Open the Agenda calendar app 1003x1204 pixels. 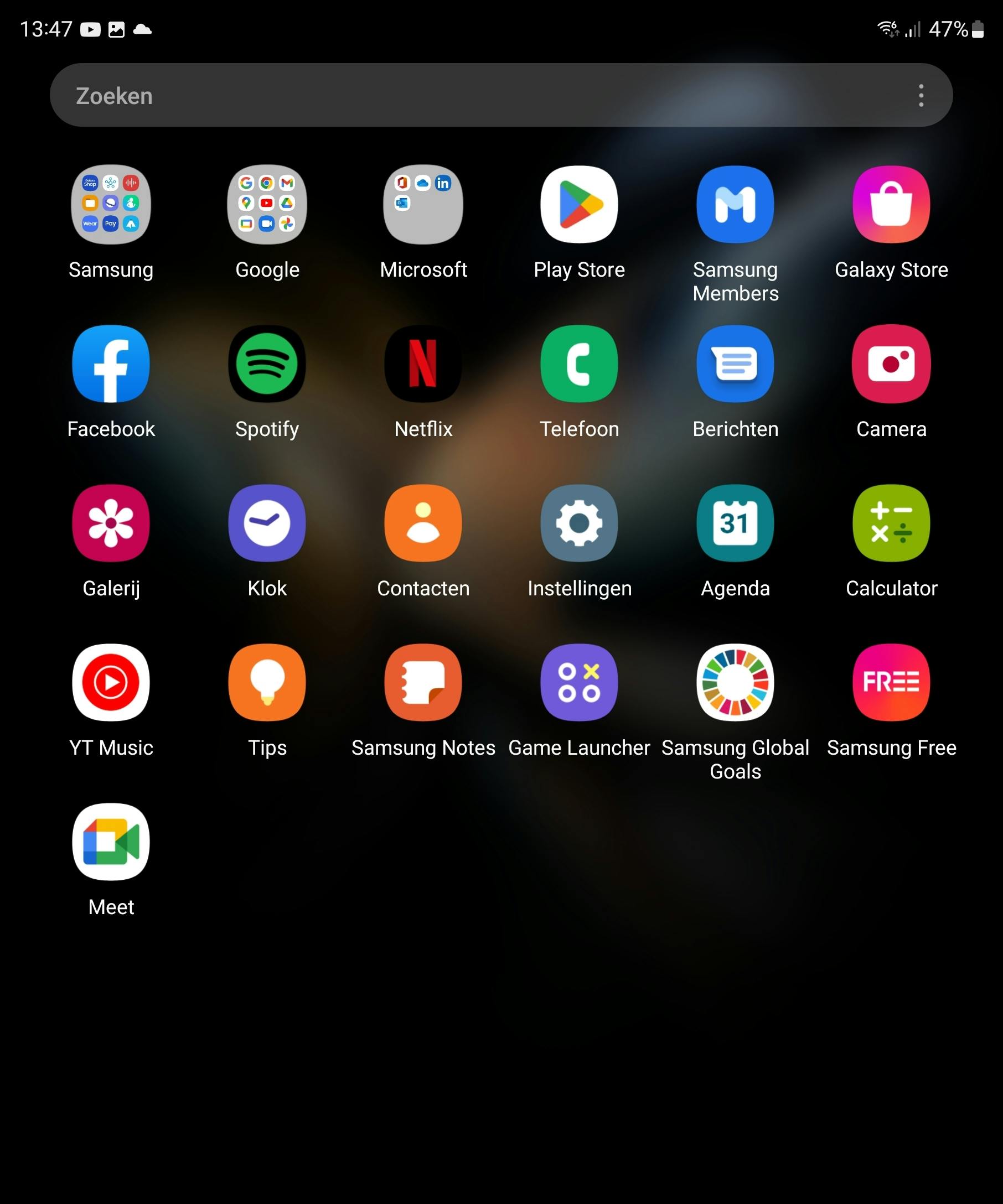[x=735, y=523]
